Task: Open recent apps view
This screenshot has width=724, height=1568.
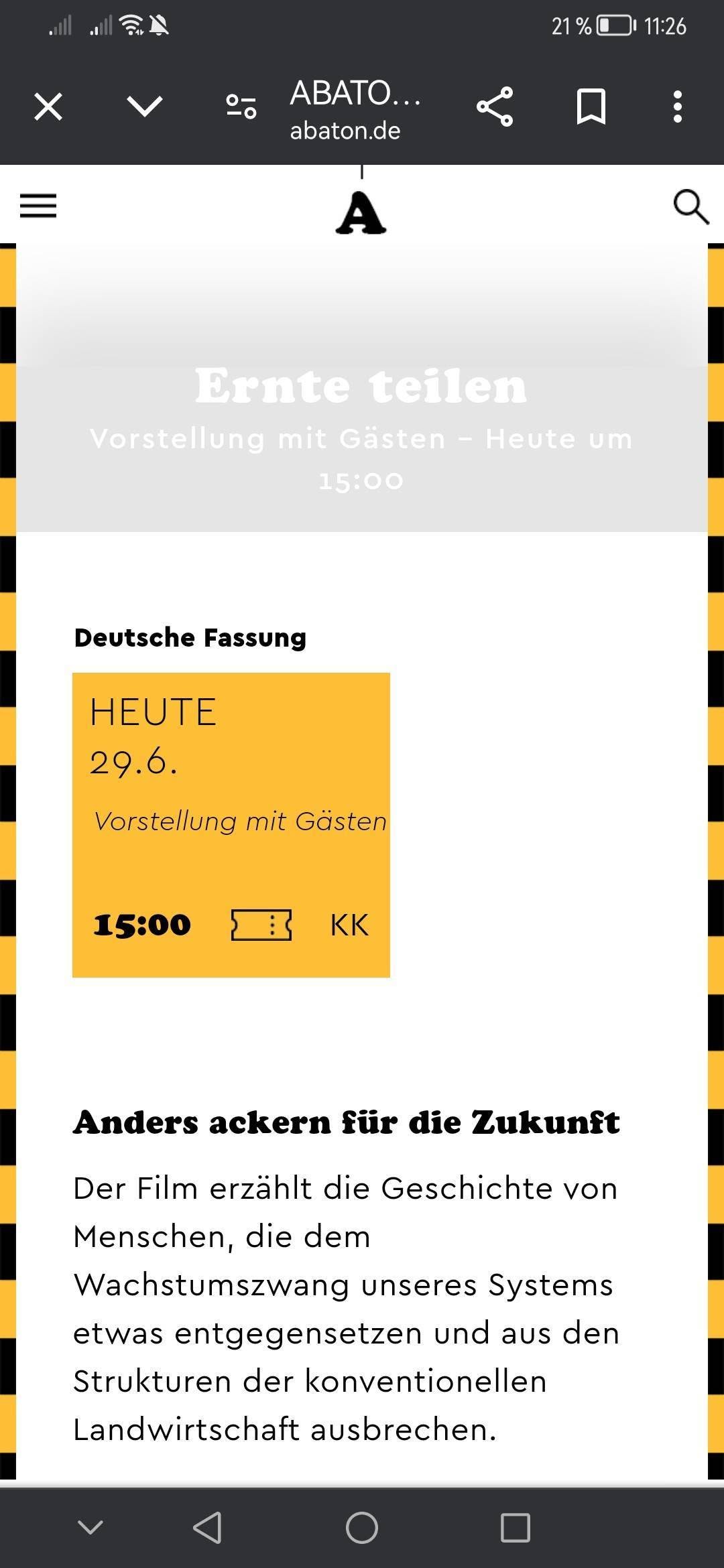Action: [x=516, y=1527]
